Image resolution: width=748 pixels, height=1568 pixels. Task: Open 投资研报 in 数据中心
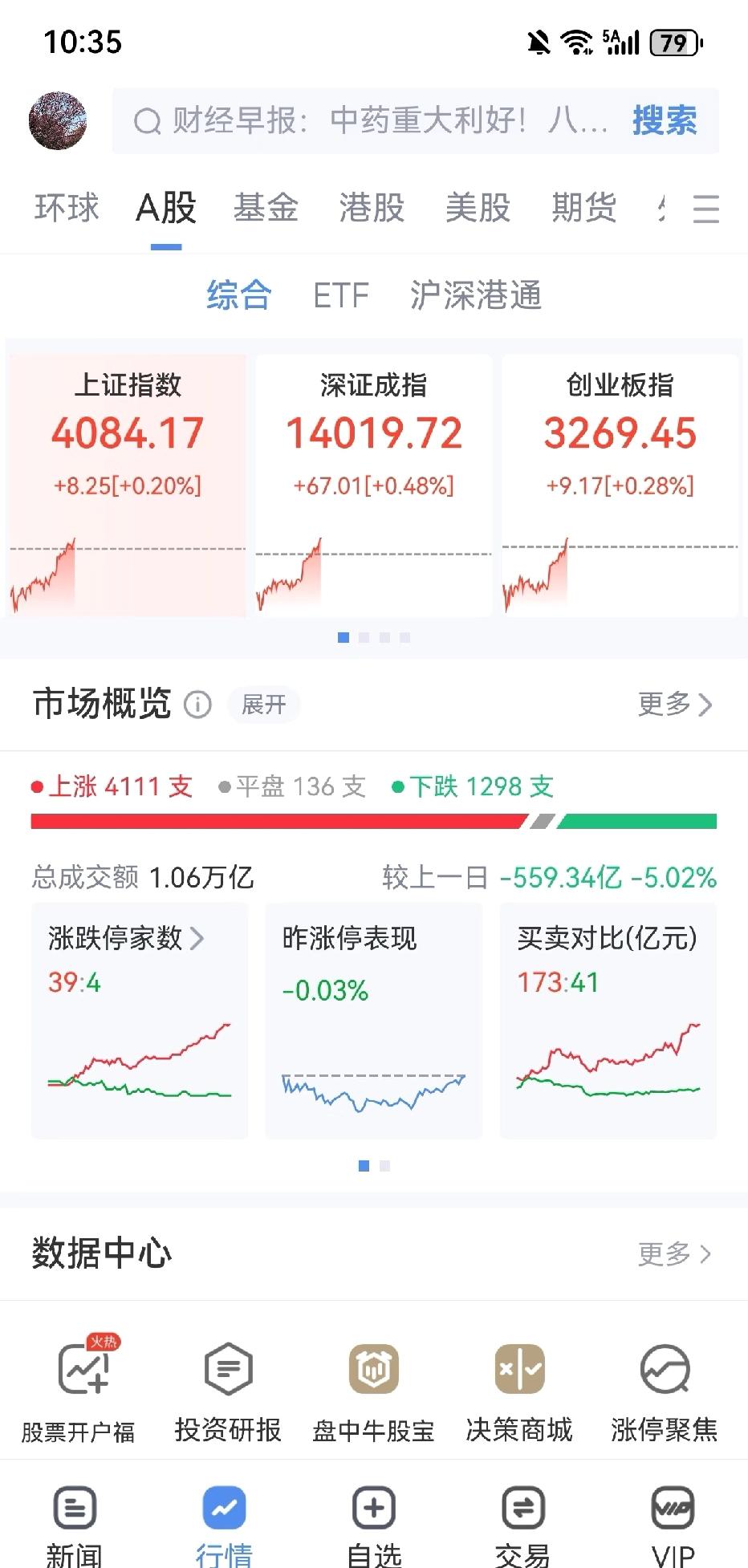coord(226,1393)
